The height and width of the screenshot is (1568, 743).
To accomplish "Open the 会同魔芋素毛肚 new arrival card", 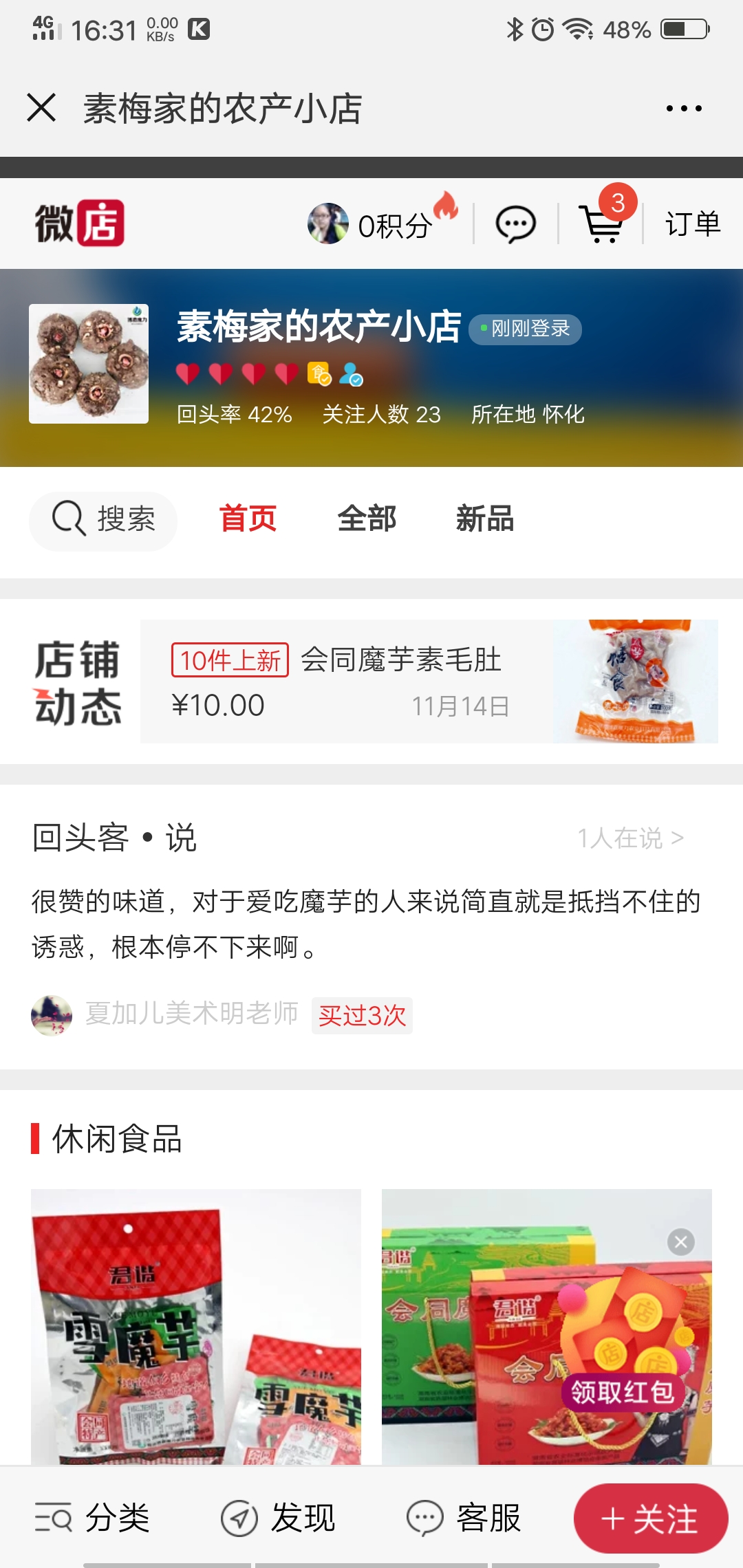I will pyautogui.click(x=429, y=681).
